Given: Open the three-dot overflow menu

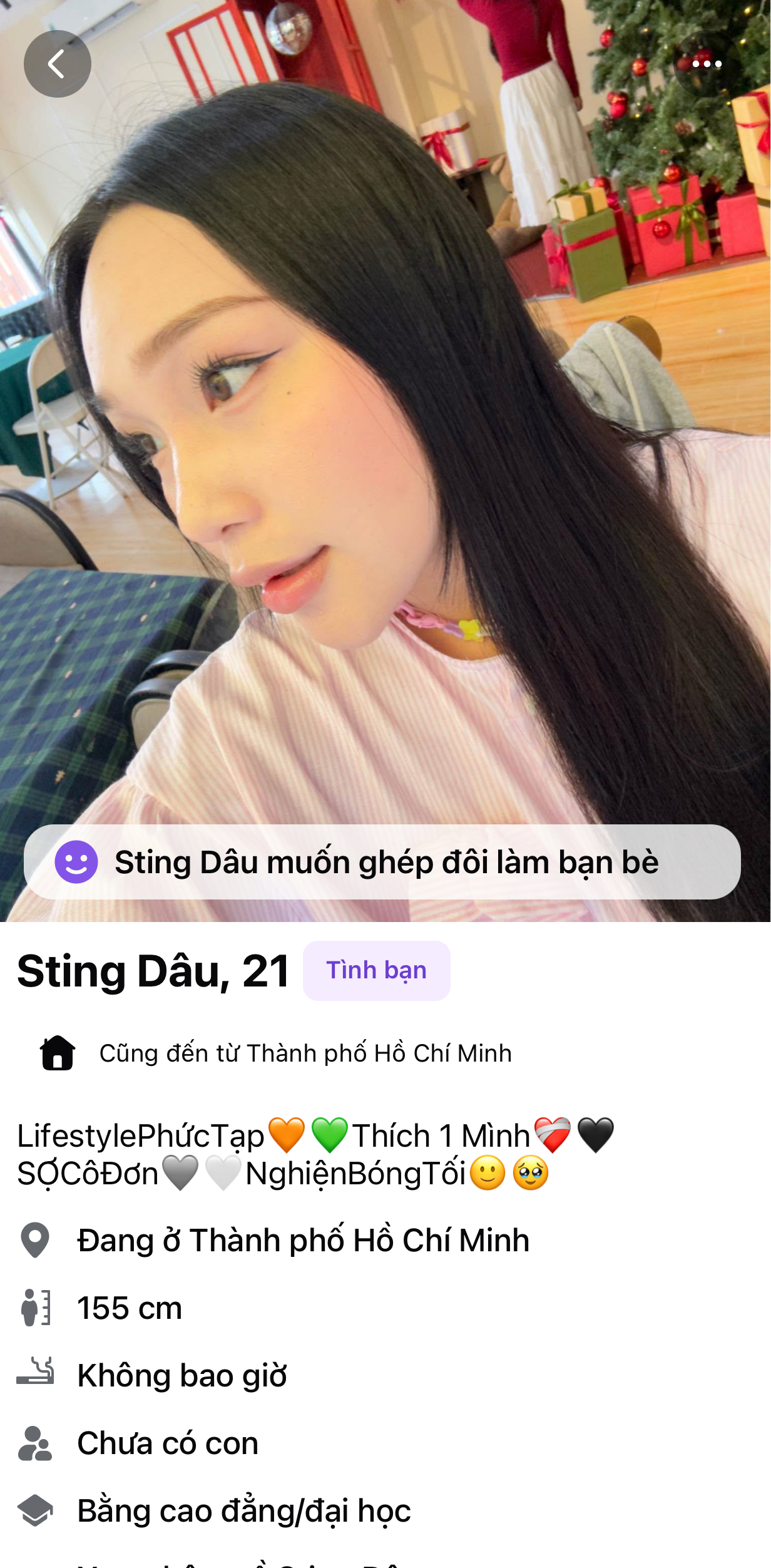Looking at the screenshot, I should tap(707, 64).
